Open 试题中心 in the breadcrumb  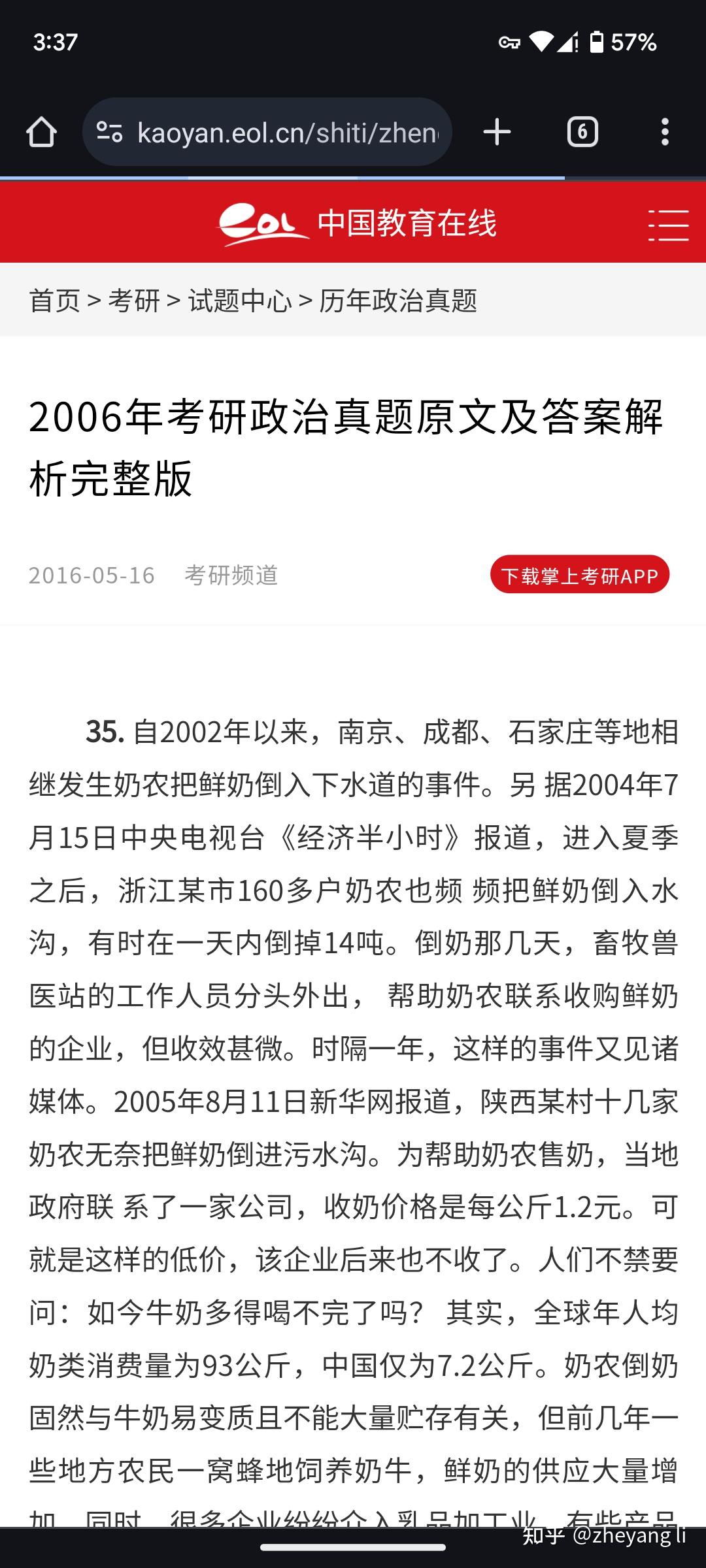240,301
